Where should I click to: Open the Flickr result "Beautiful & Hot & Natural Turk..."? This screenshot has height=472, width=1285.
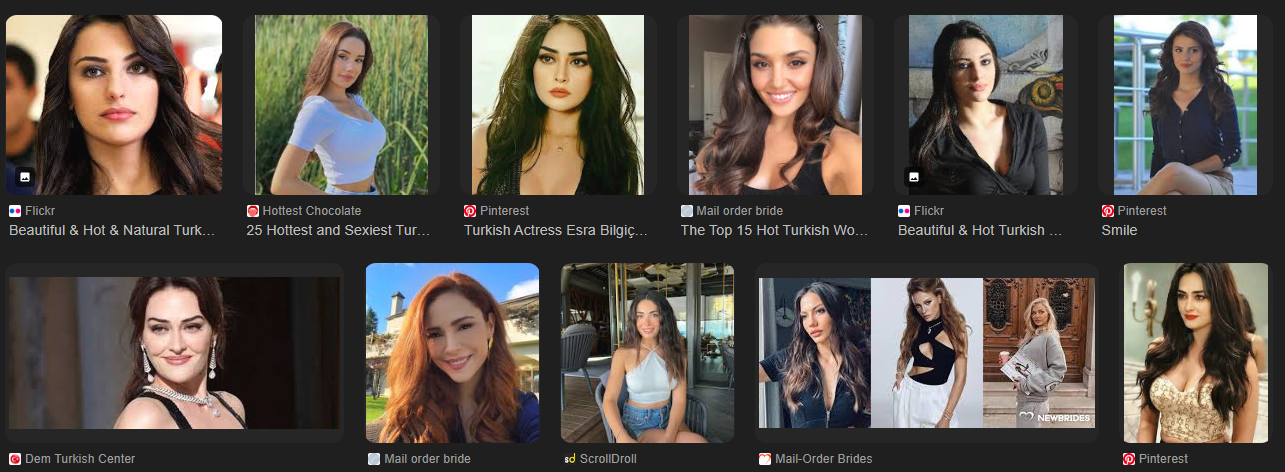pyautogui.click(x=112, y=230)
